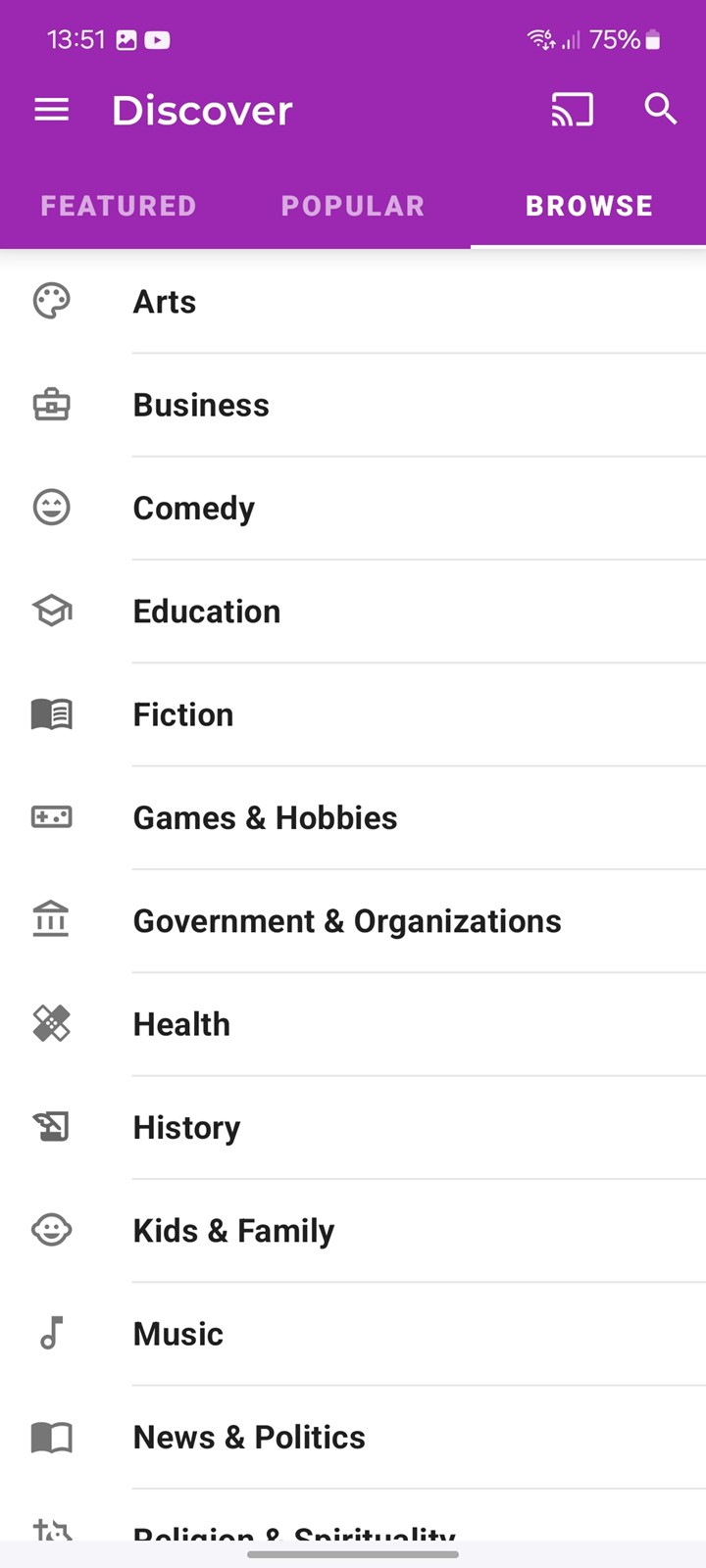Tap the cast to device icon

tap(573, 110)
